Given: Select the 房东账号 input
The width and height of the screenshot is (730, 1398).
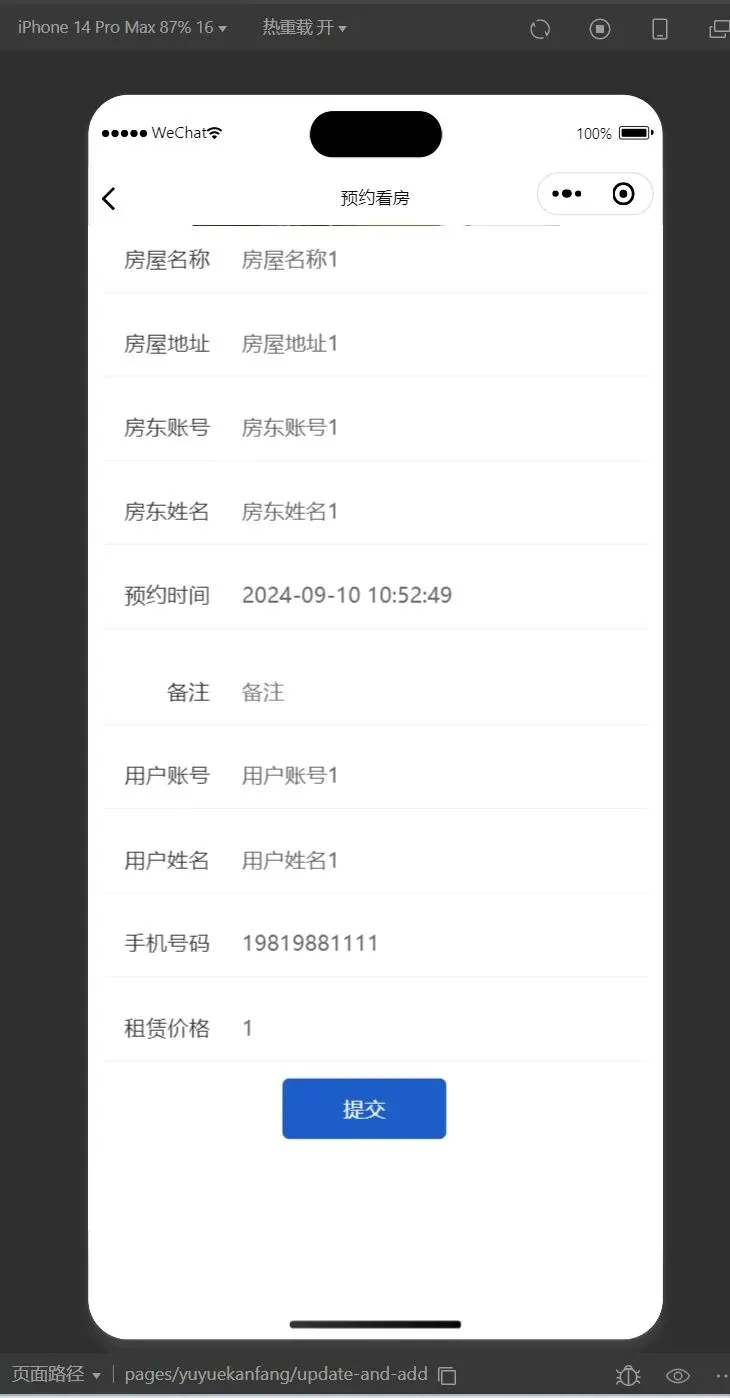Looking at the screenshot, I should click(x=444, y=428).
